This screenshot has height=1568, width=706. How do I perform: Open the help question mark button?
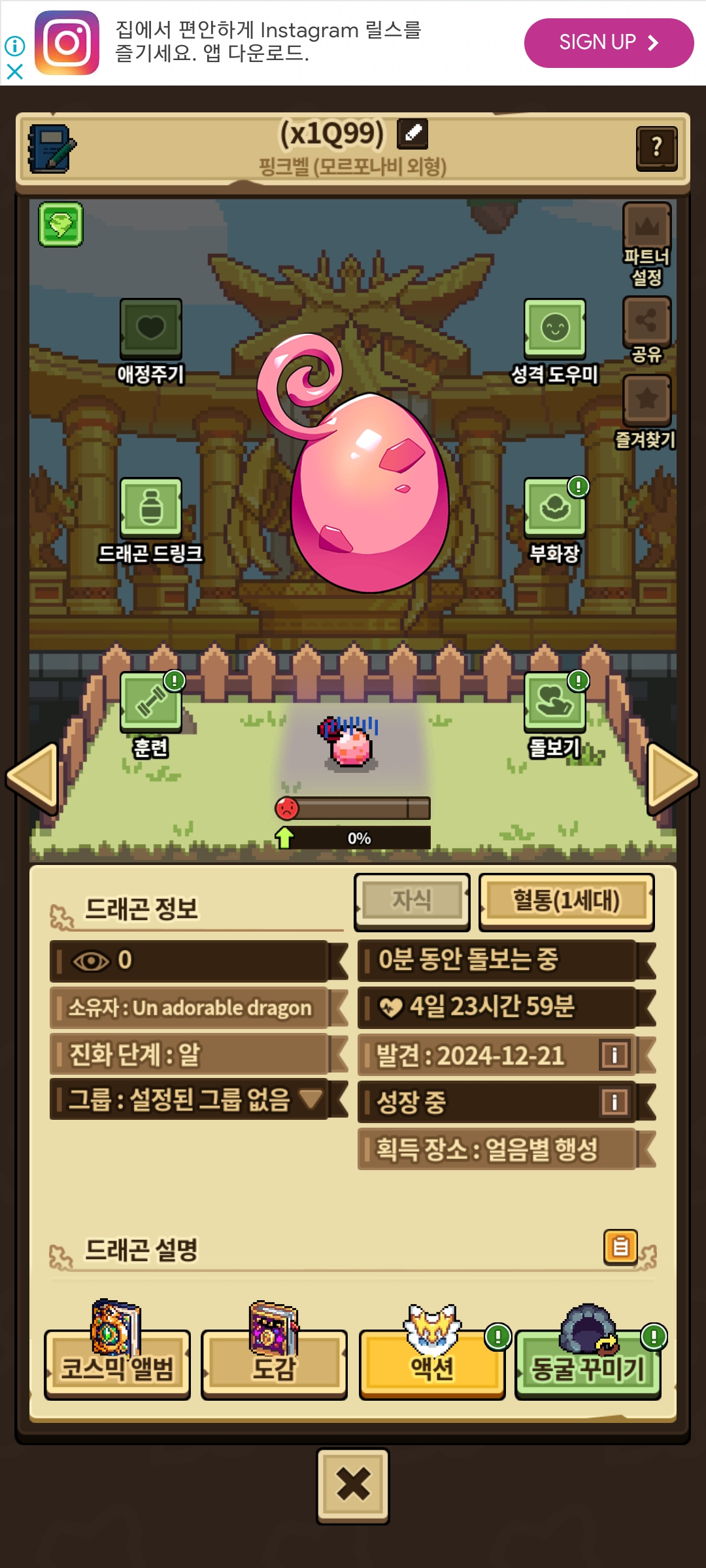[656, 148]
